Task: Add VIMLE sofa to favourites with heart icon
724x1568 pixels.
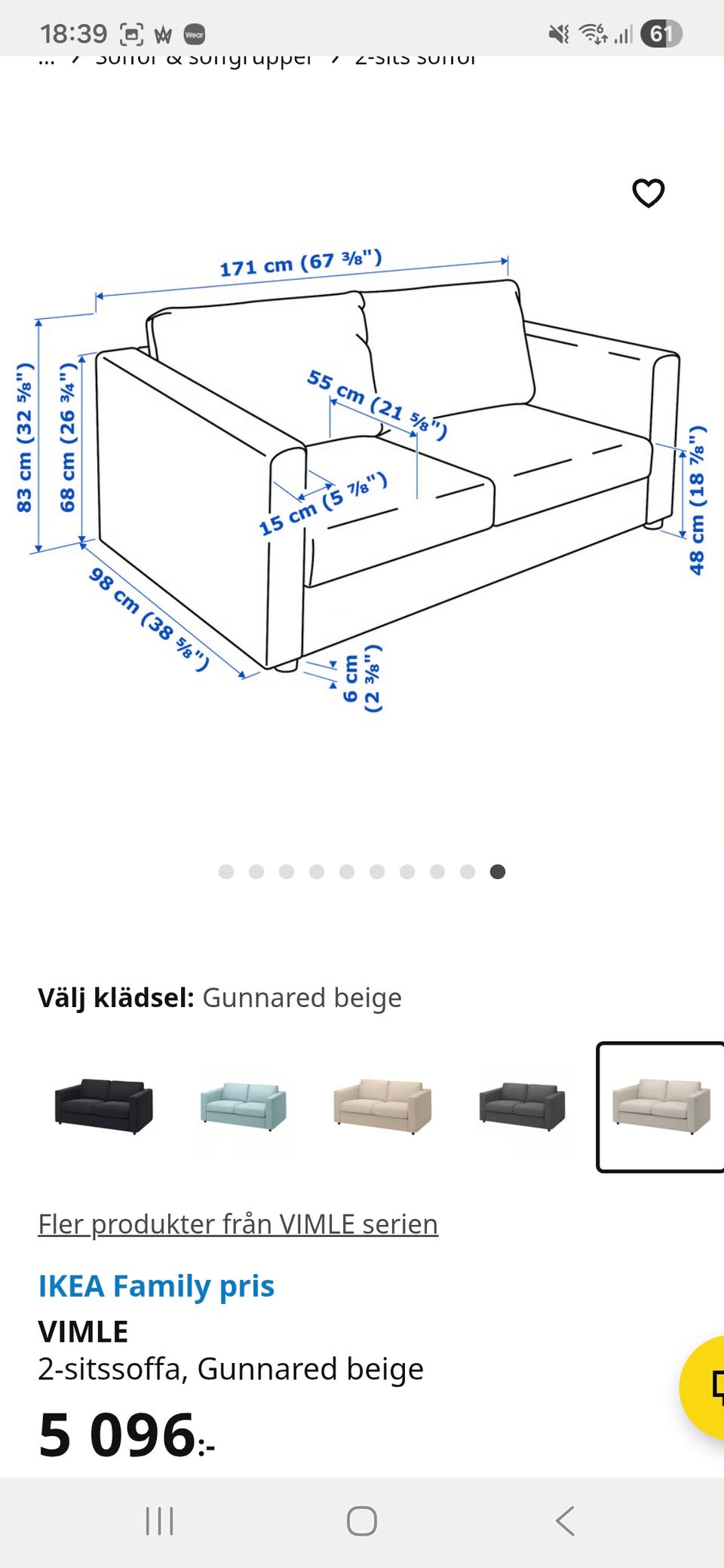Action: [648, 193]
